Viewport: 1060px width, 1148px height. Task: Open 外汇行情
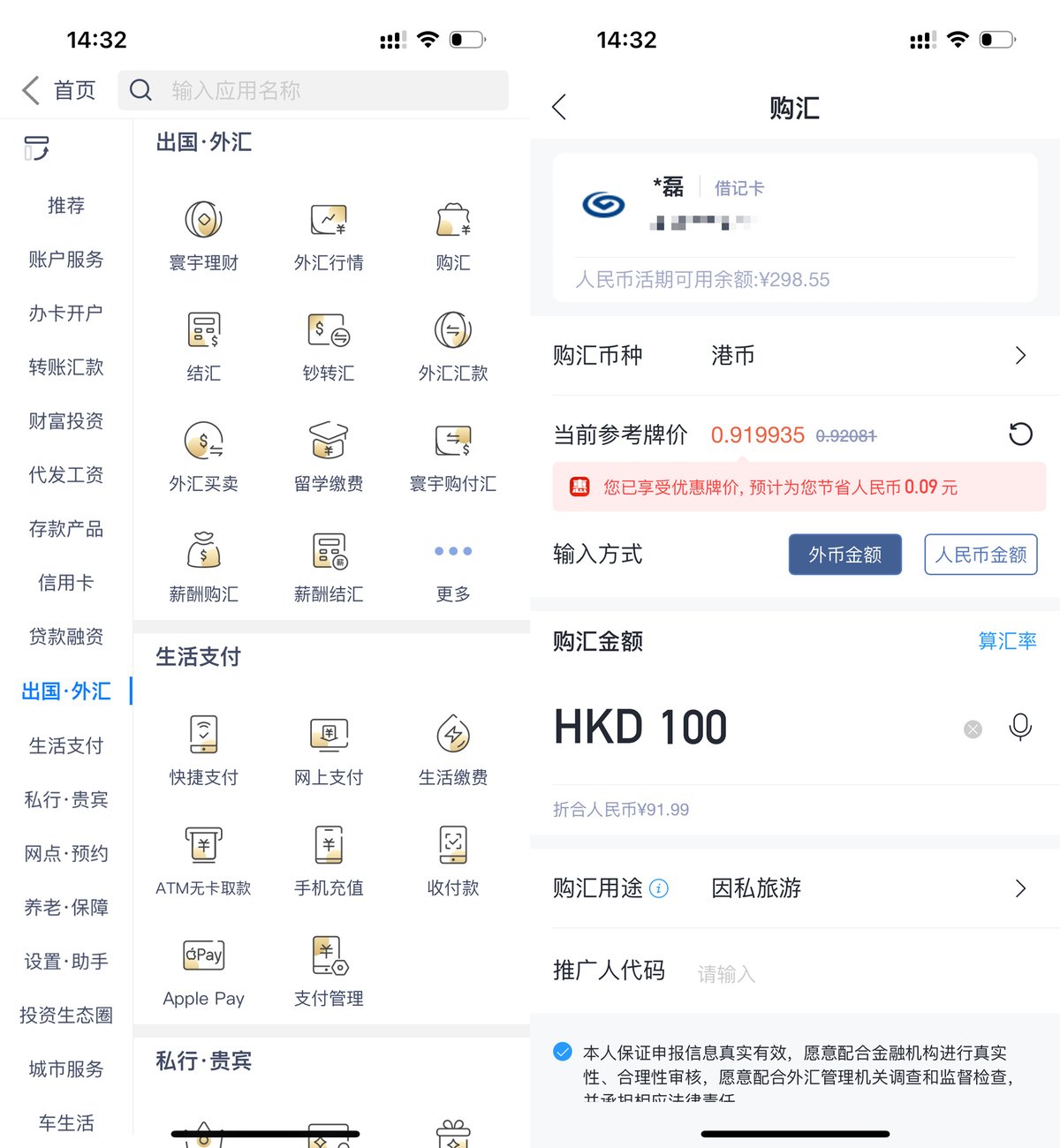[329, 235]
